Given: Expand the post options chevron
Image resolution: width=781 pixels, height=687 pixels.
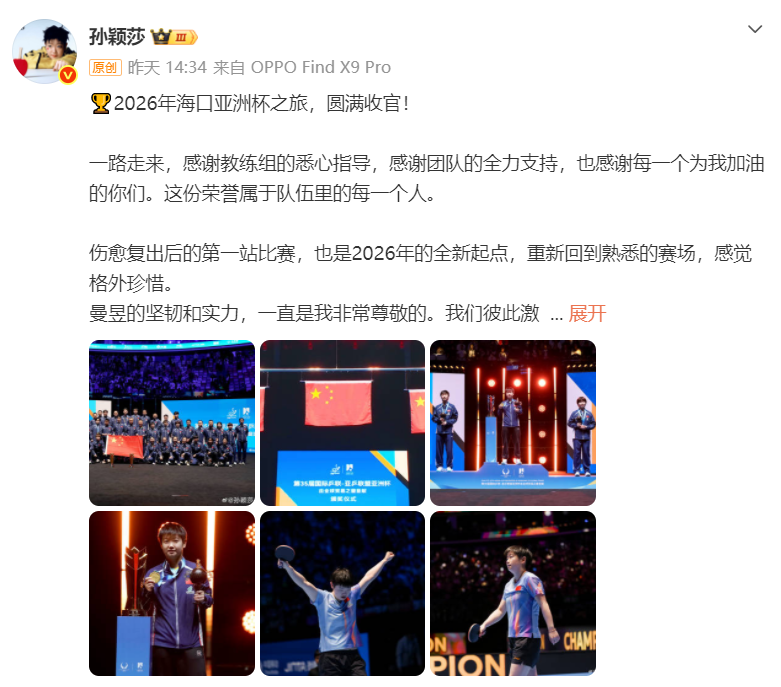Looking at the screenshot, I should point(755,30).
